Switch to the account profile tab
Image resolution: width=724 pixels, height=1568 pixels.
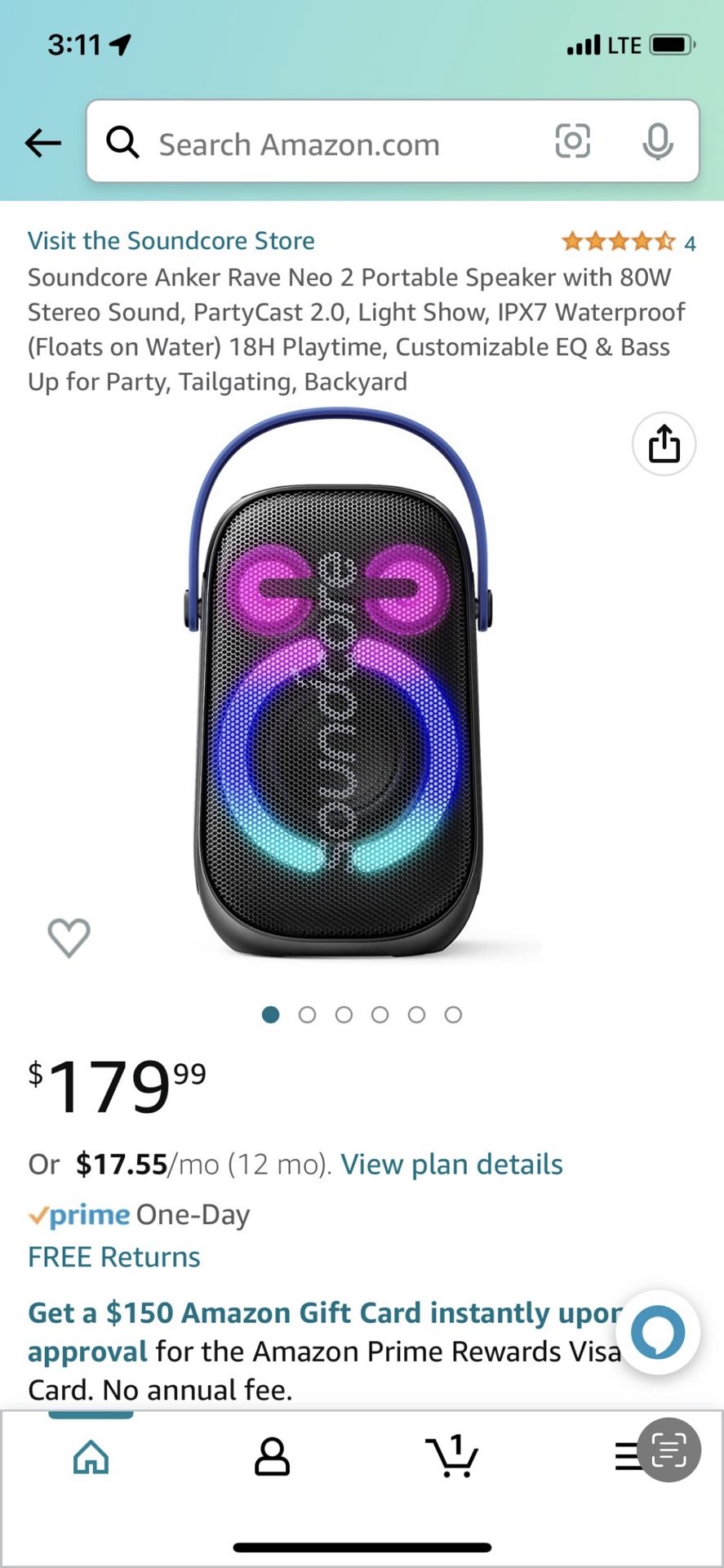coord(272,1456)
